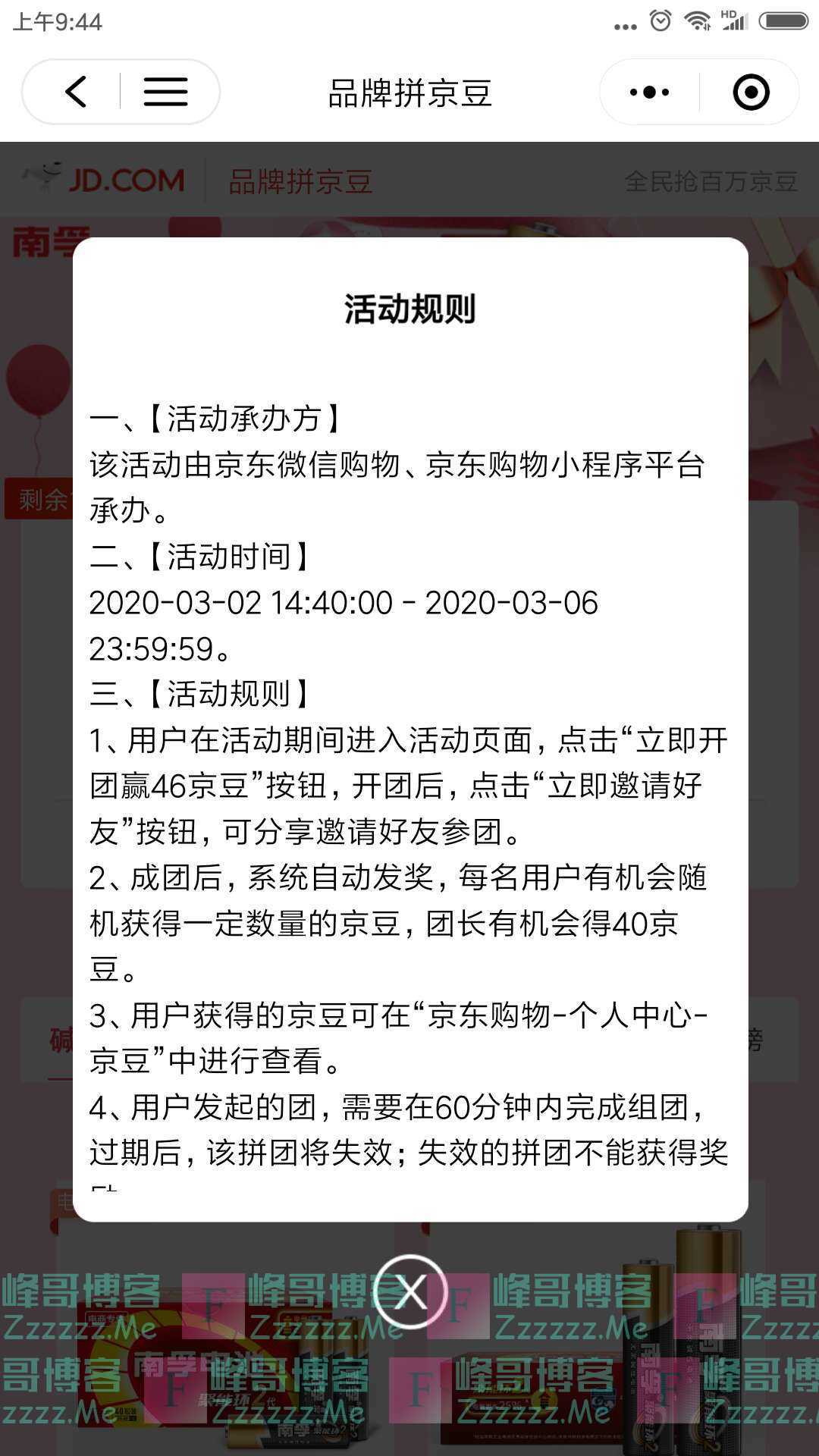Open the mini program more options menu
This screenshot has height=1456, width=819.
[650, 93]
